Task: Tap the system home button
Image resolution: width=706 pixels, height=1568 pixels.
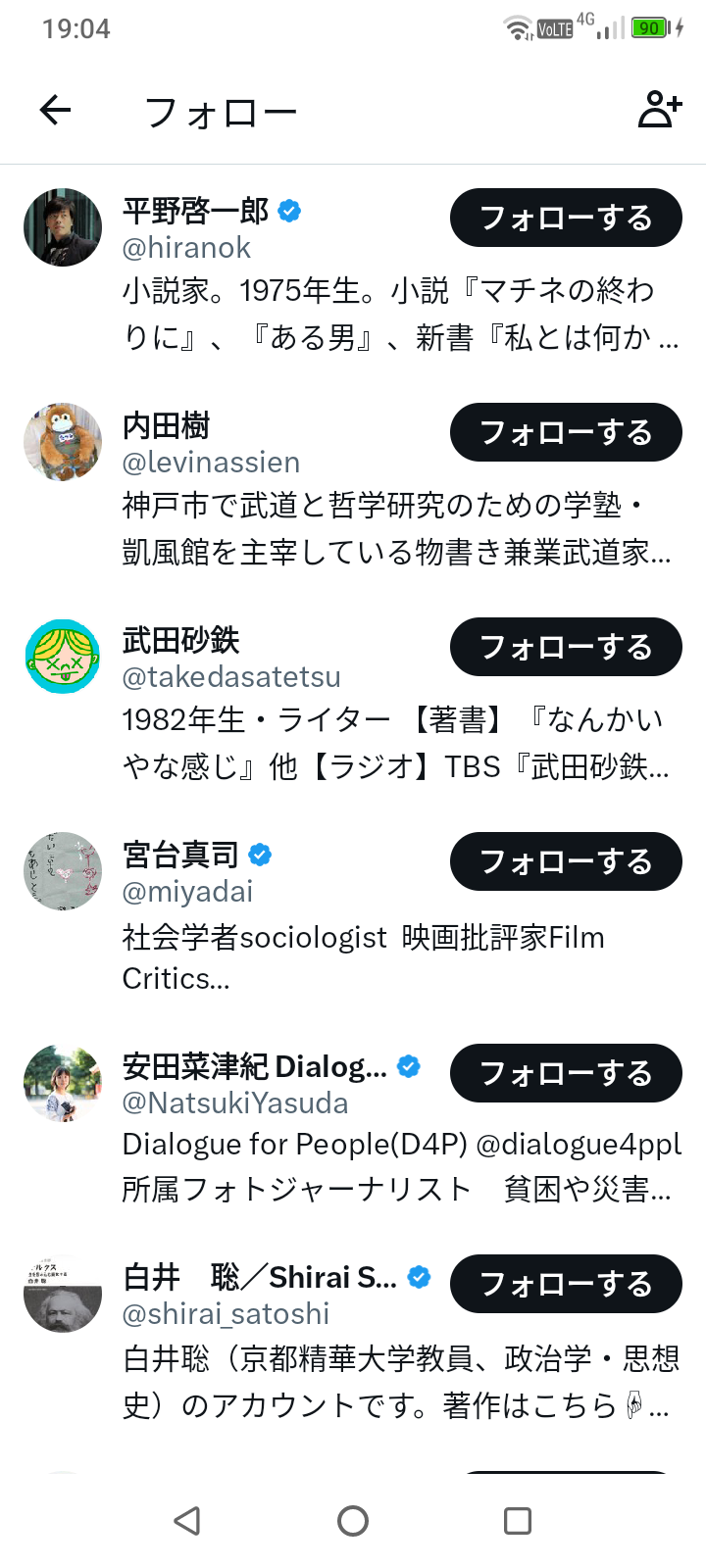Action: coord(353,1521)
